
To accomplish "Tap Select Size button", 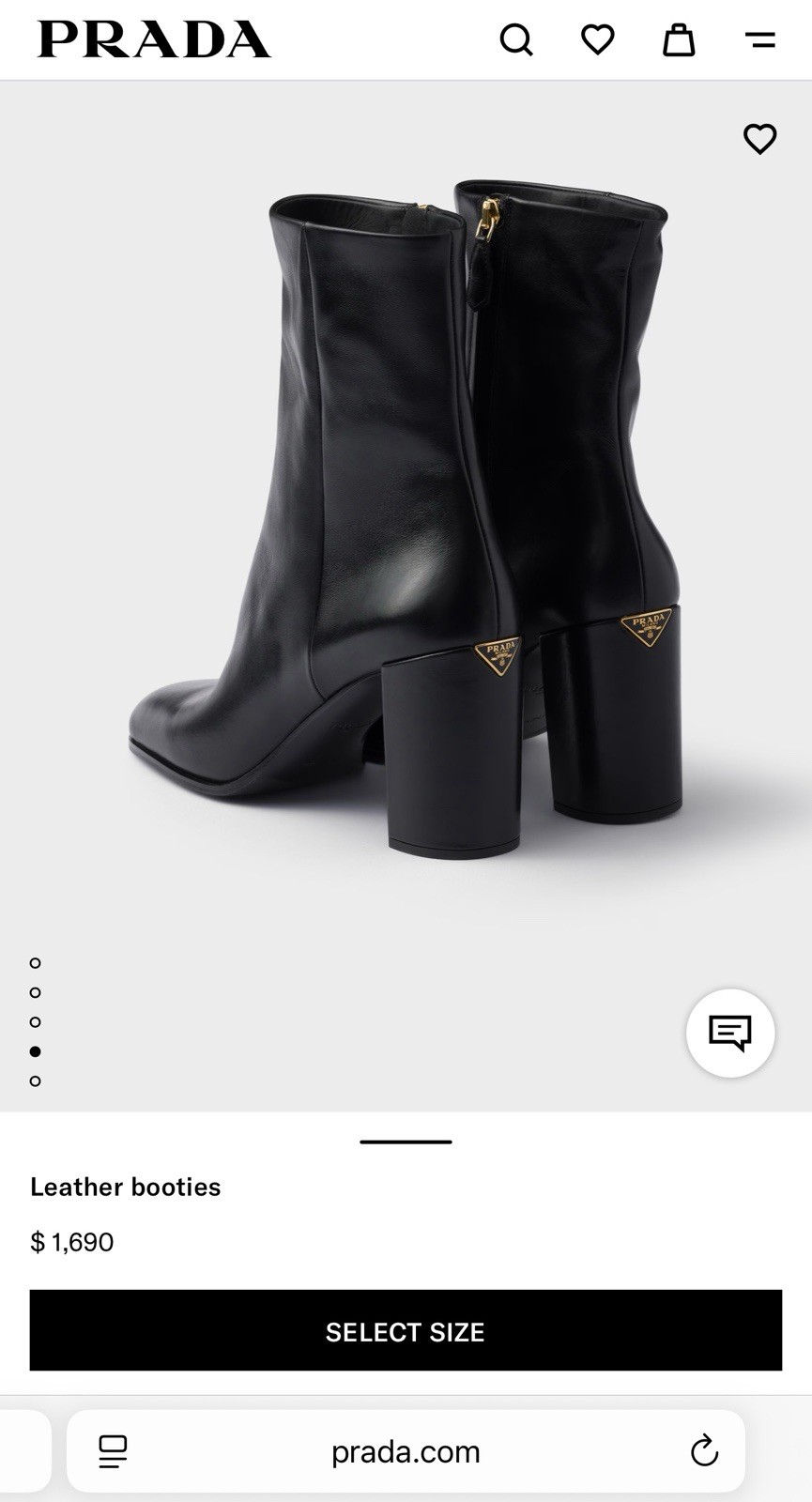I will [x=406, y=1330].
